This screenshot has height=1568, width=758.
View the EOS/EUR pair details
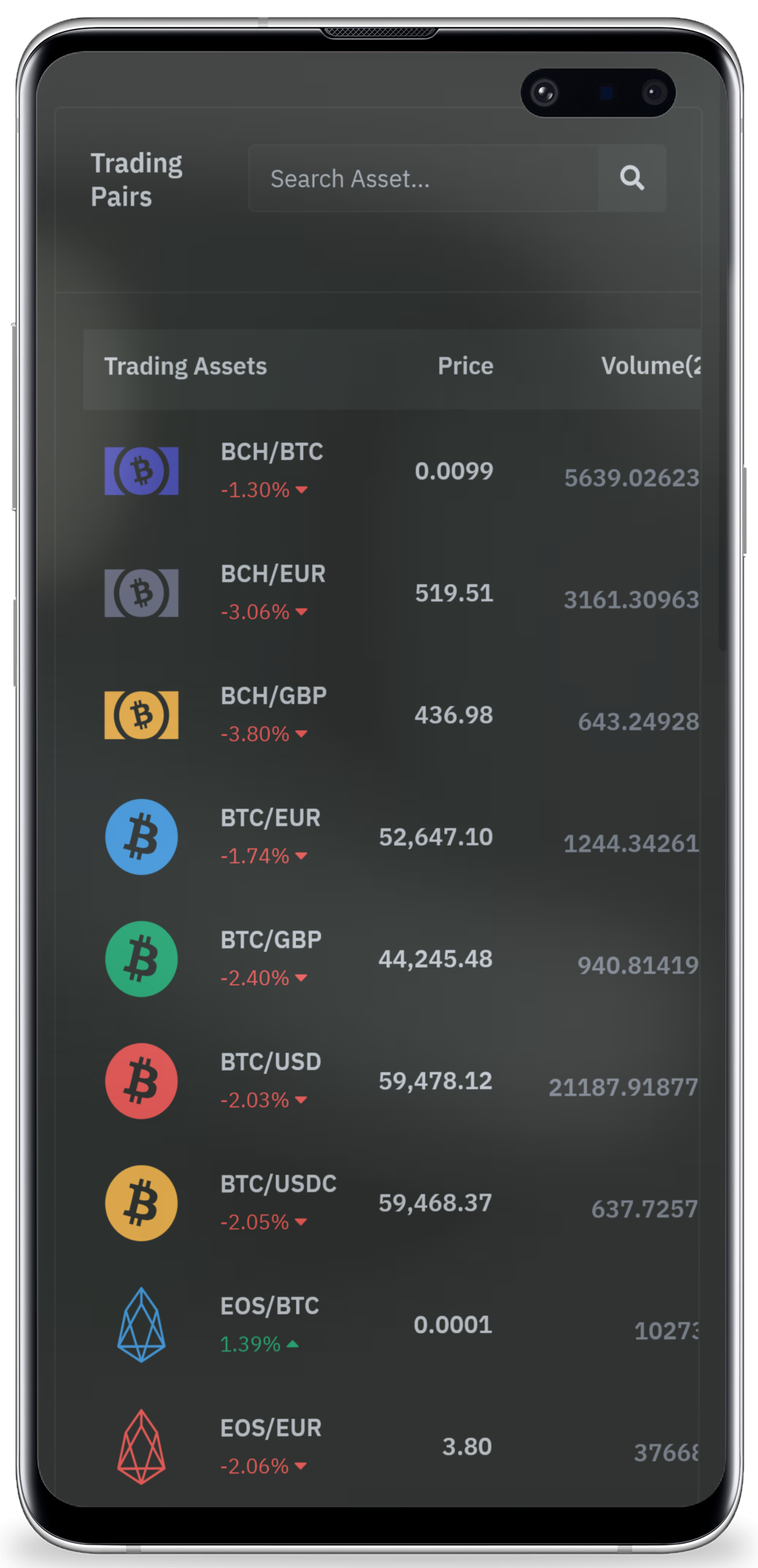(x=271, y=1429)
